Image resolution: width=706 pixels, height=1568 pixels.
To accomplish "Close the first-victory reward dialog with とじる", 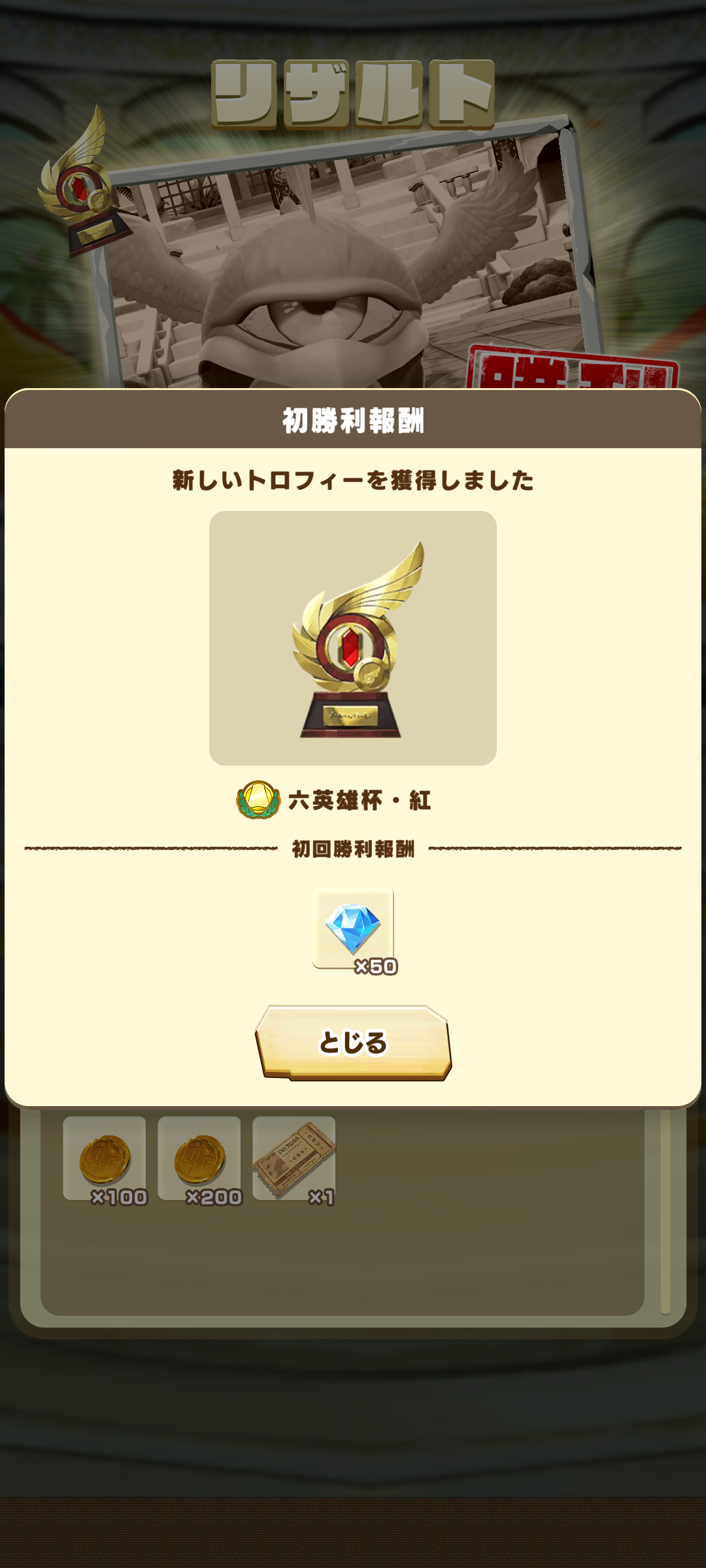I will coord(353,1043).
